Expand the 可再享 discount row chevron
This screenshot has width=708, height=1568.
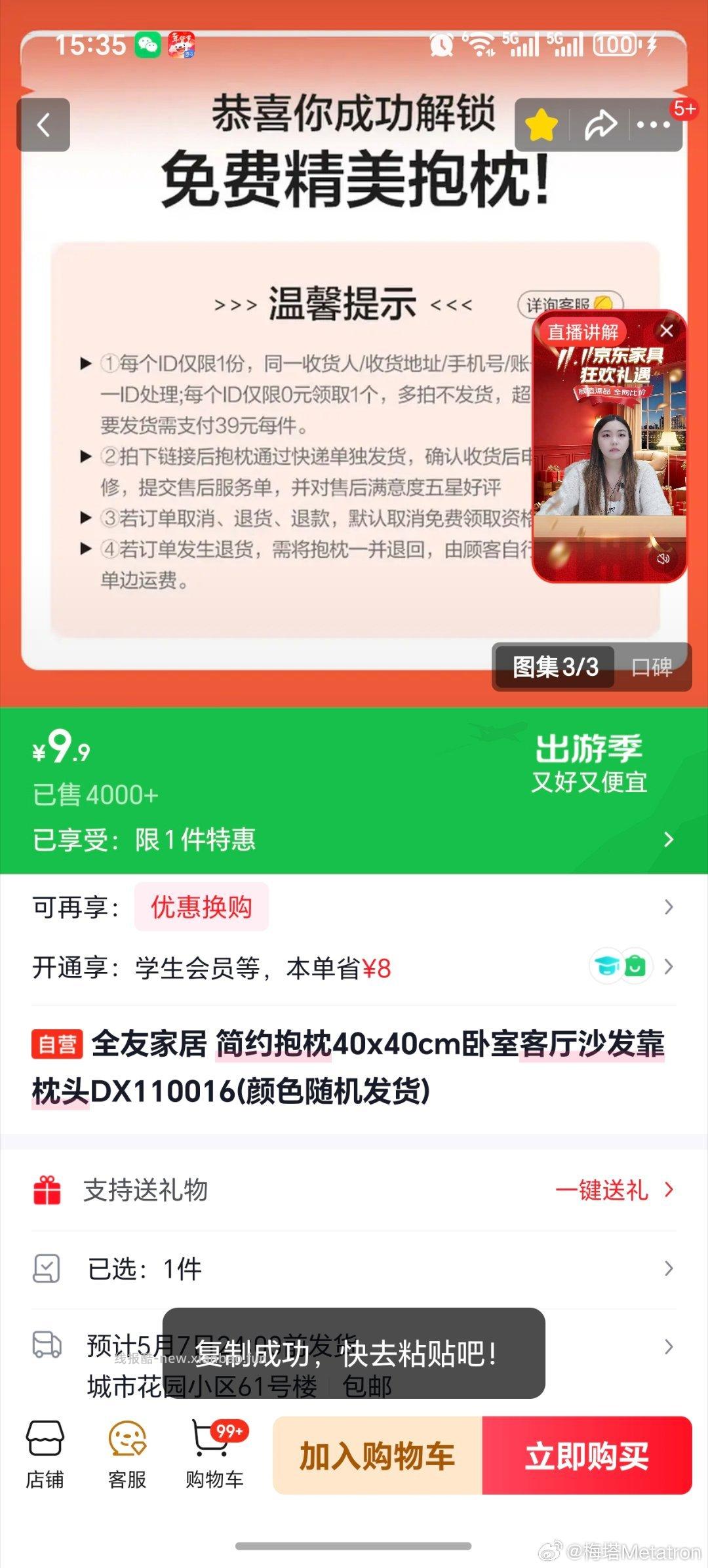[668, 908]
